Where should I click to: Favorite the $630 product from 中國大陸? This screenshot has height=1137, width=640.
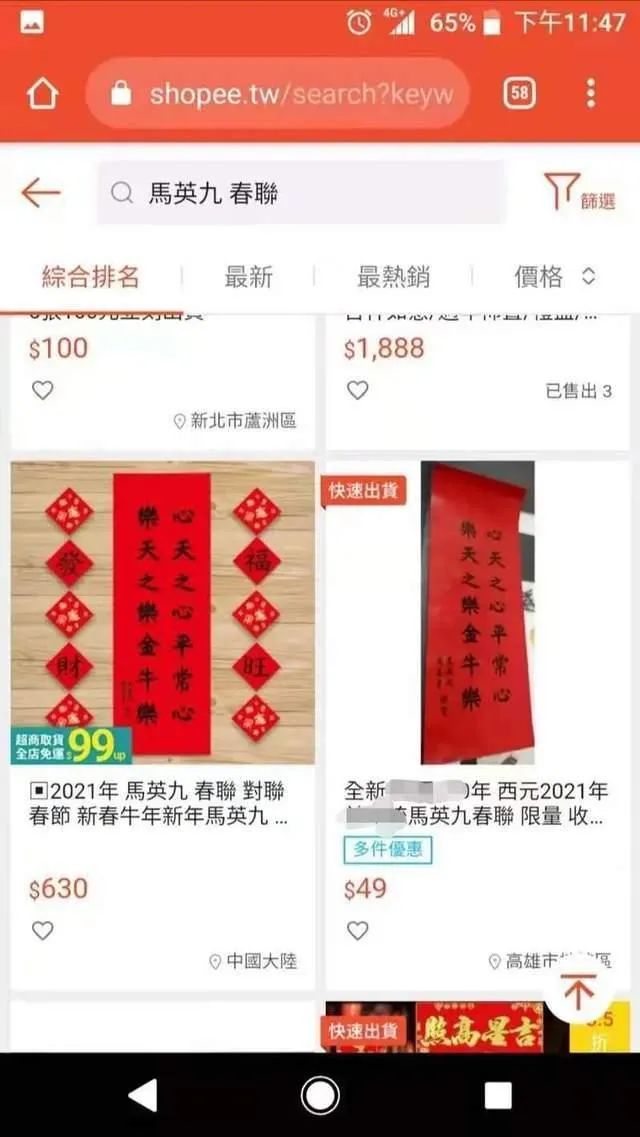coord(42,931)
